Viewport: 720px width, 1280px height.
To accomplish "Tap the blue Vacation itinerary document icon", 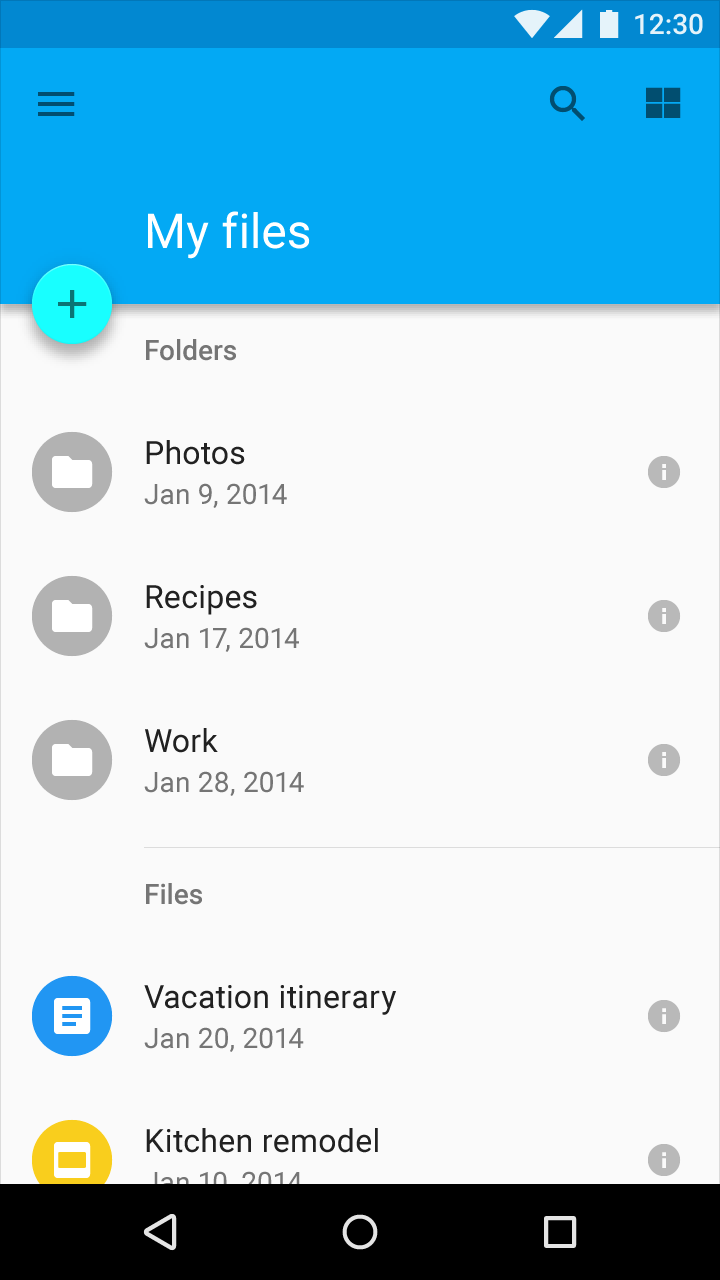I will click(x=72, y=1016).
